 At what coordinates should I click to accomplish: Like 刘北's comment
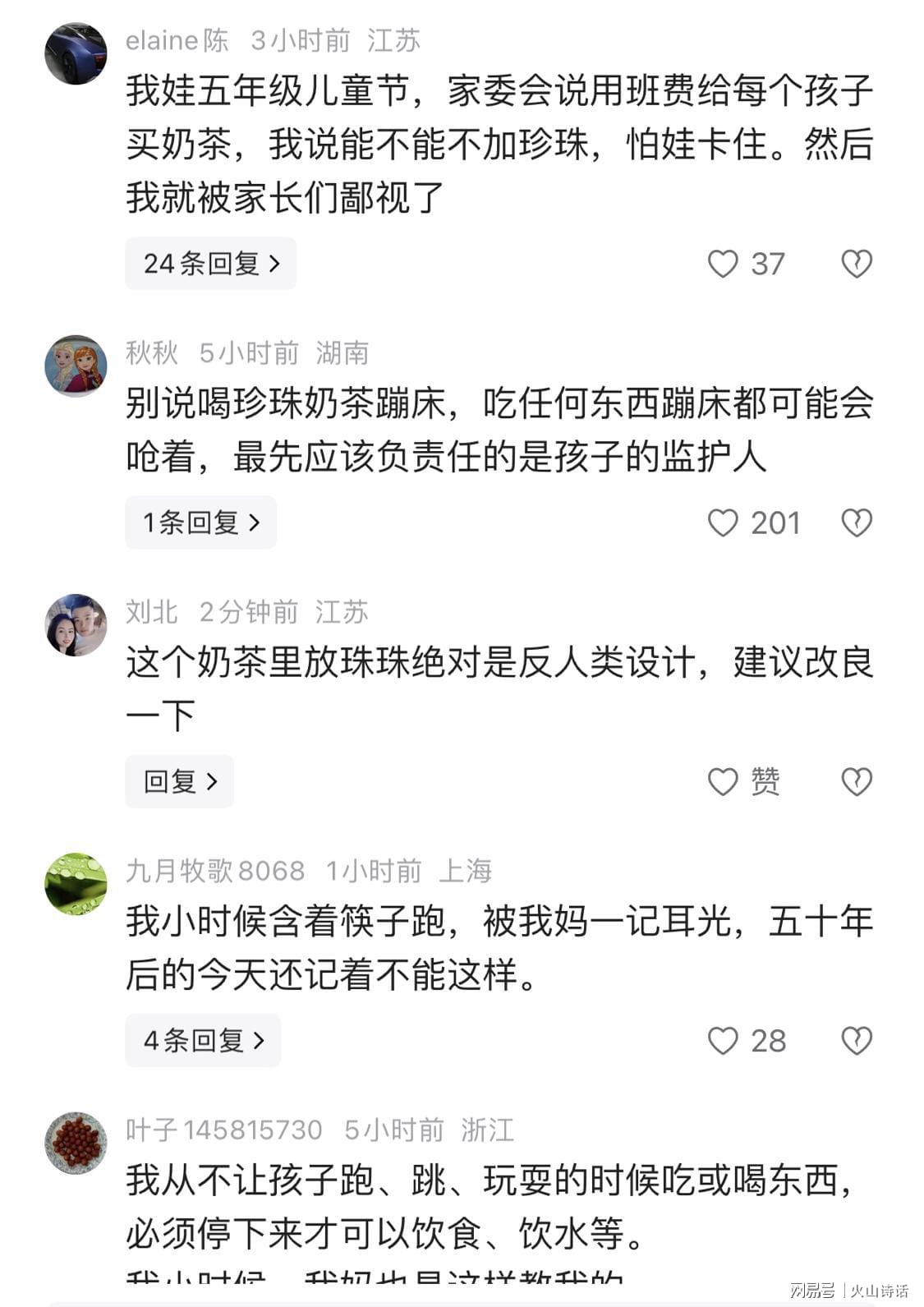point(723,781)
